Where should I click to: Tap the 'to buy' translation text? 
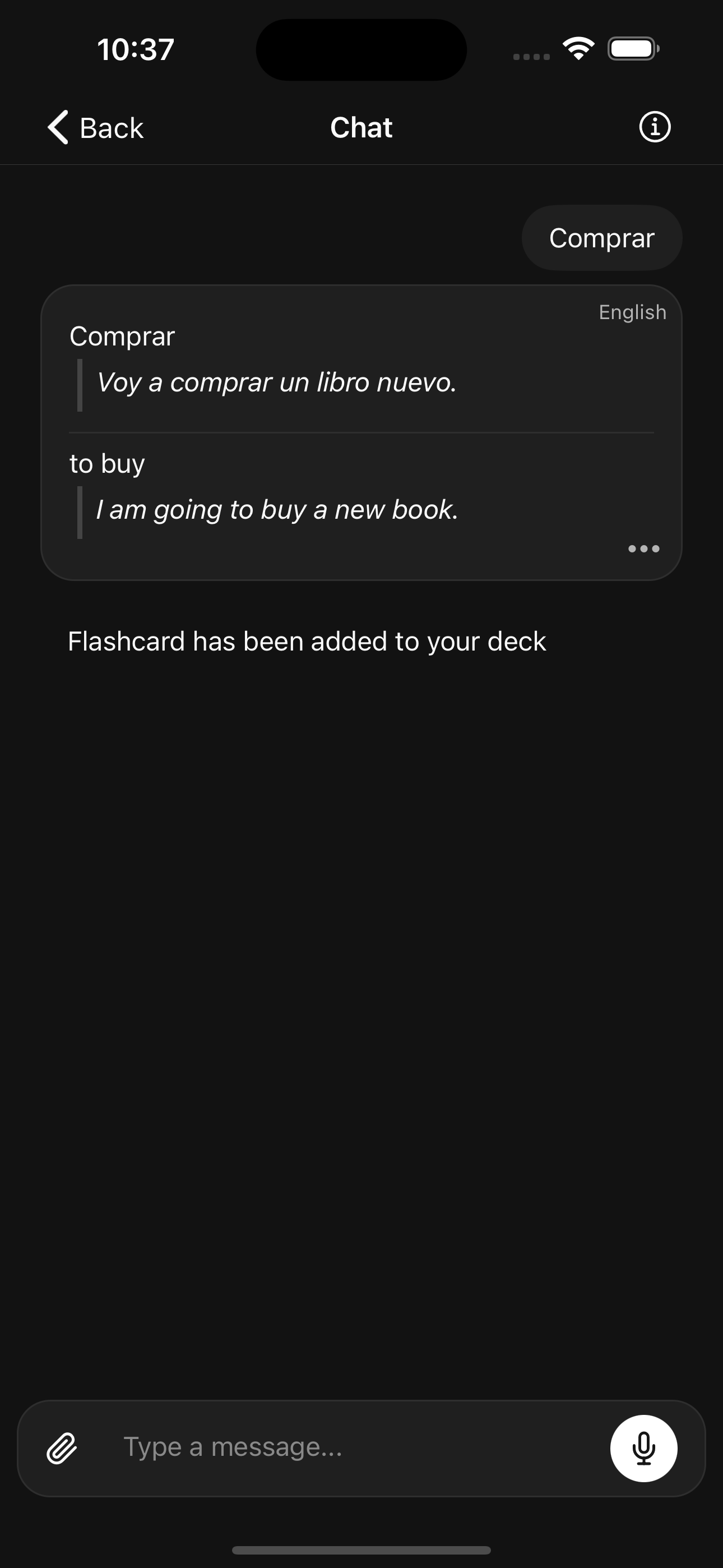[x=107, y=463]
